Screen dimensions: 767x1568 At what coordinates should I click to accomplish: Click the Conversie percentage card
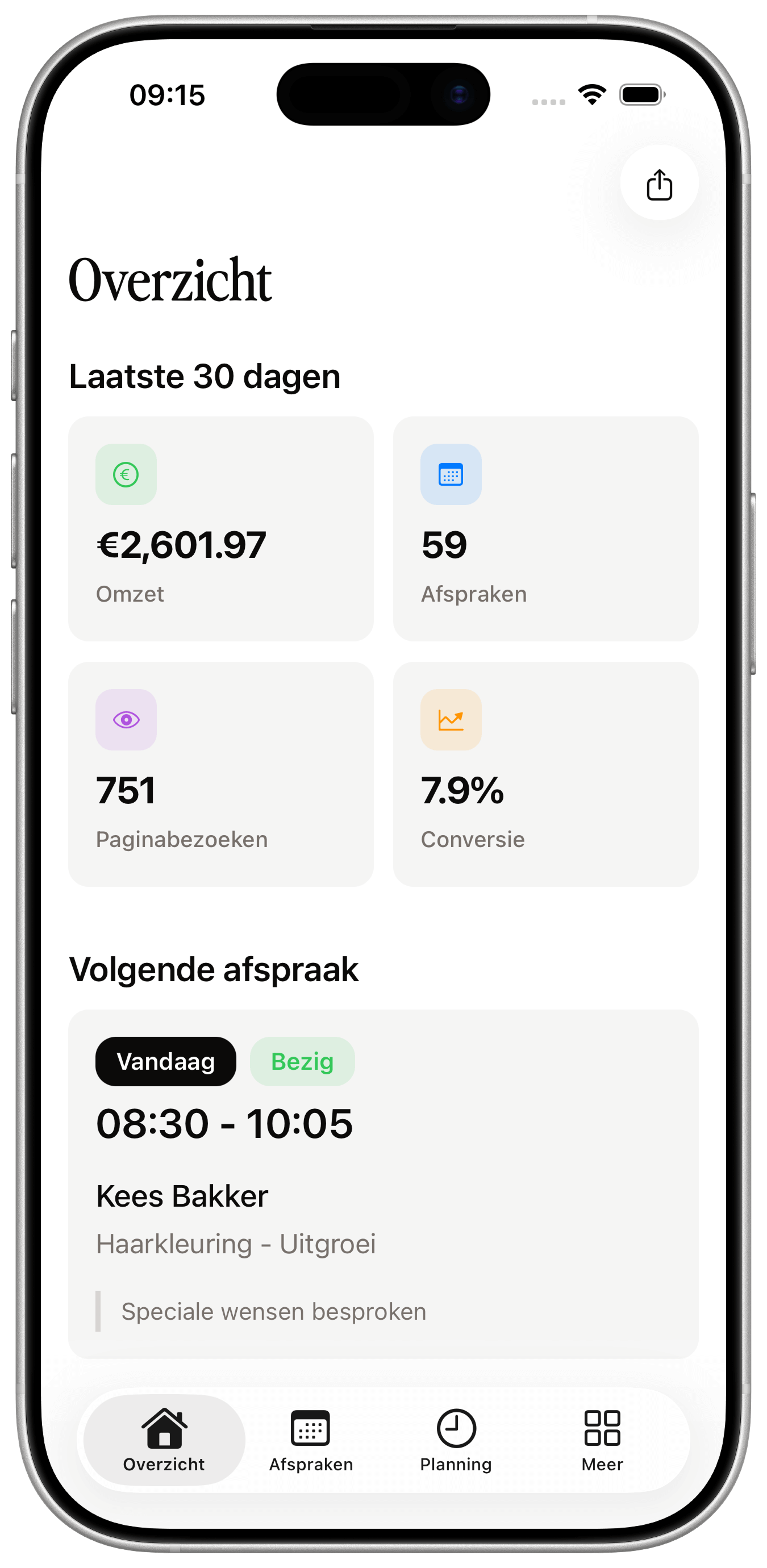point(547,774)
